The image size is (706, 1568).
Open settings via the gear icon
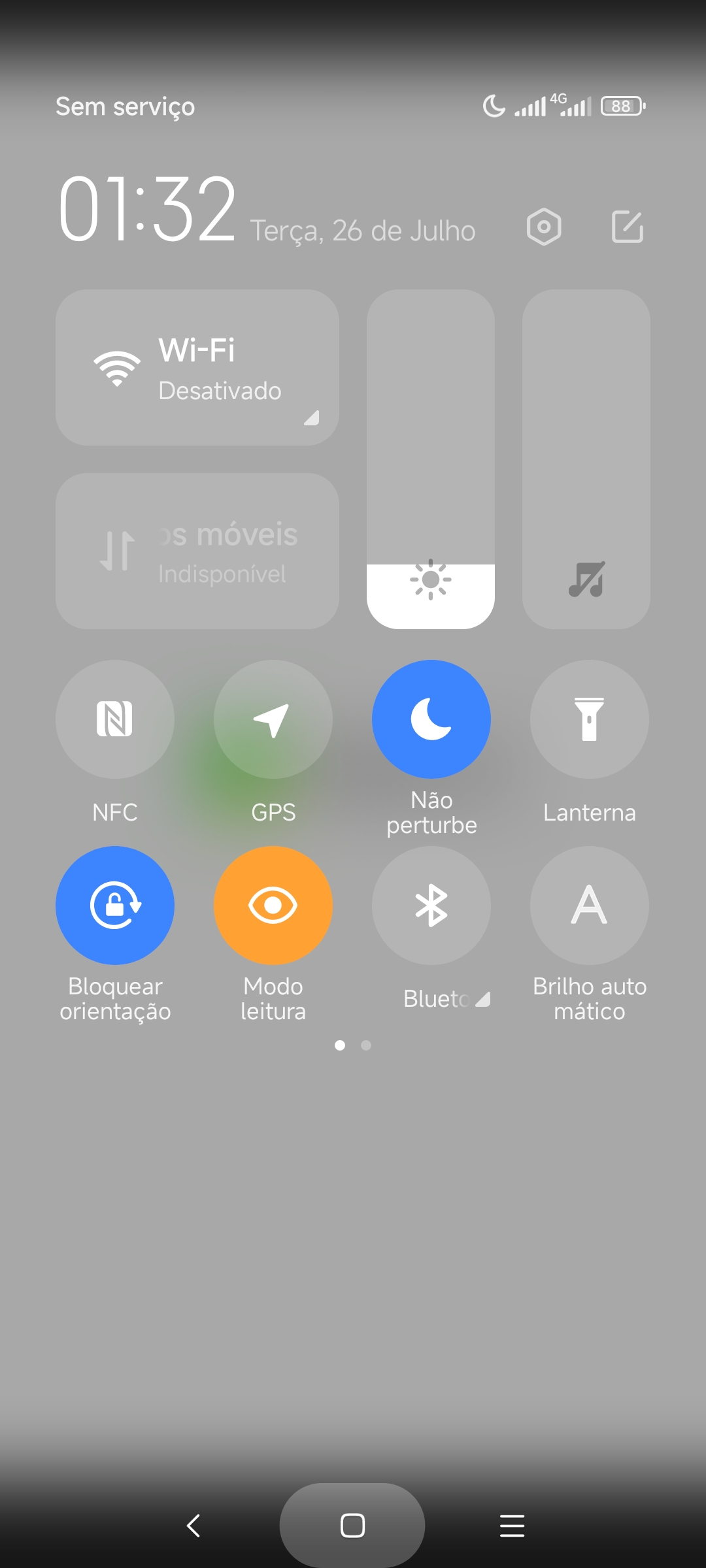[544, 227]
